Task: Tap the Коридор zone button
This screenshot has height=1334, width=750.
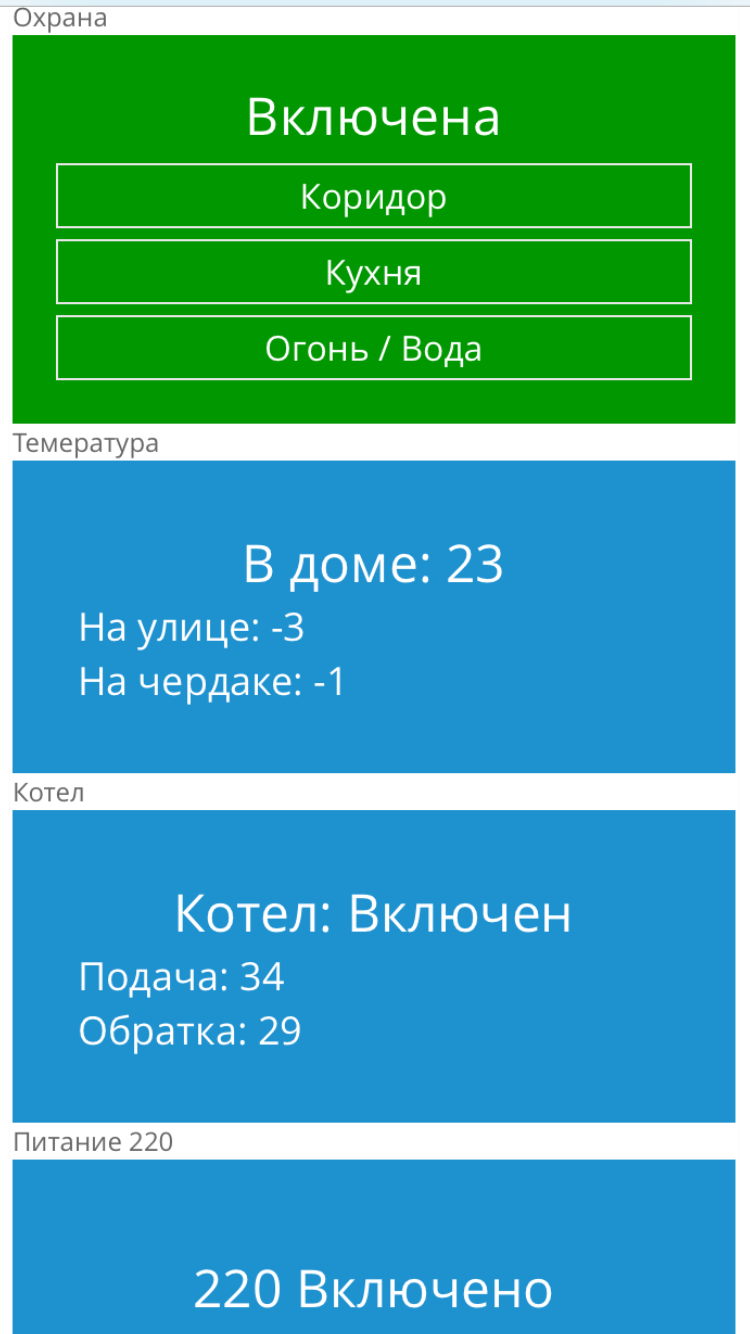Action: 373,196
